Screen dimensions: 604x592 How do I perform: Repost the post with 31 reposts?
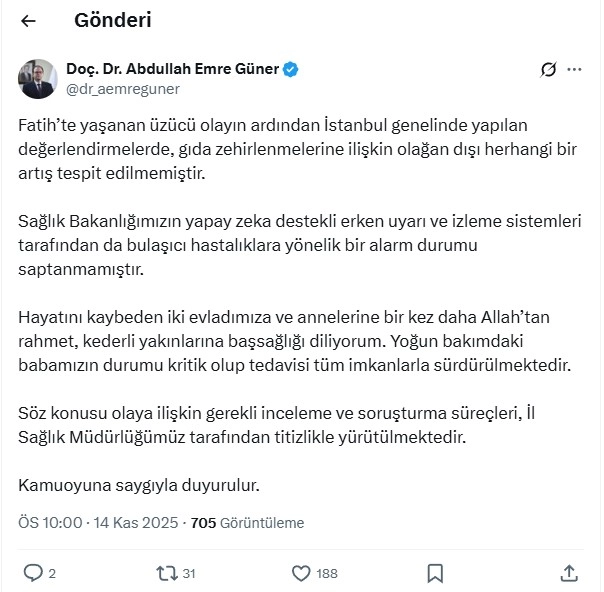[x=166, y=573]
